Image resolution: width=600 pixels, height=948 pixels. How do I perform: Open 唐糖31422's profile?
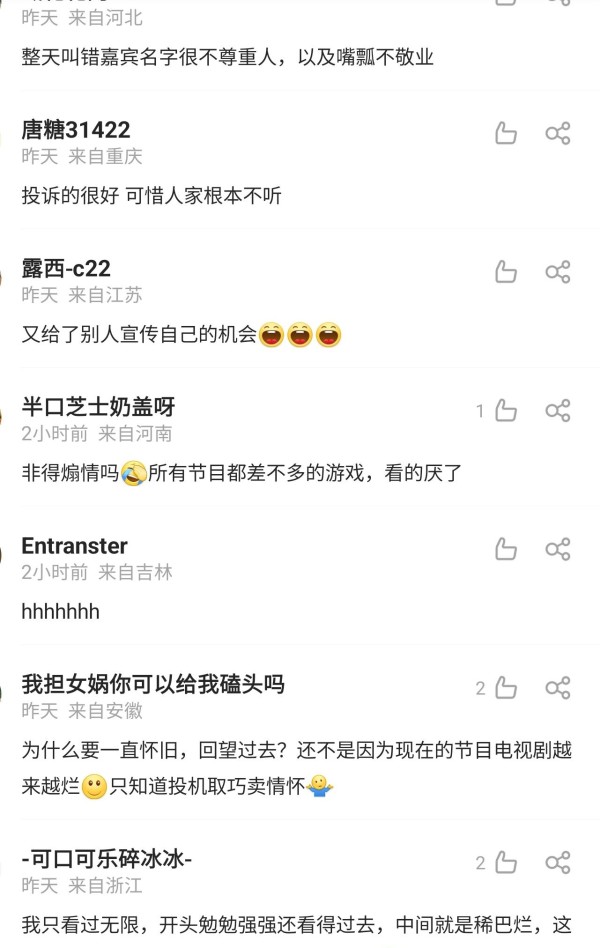coord(76,130)
